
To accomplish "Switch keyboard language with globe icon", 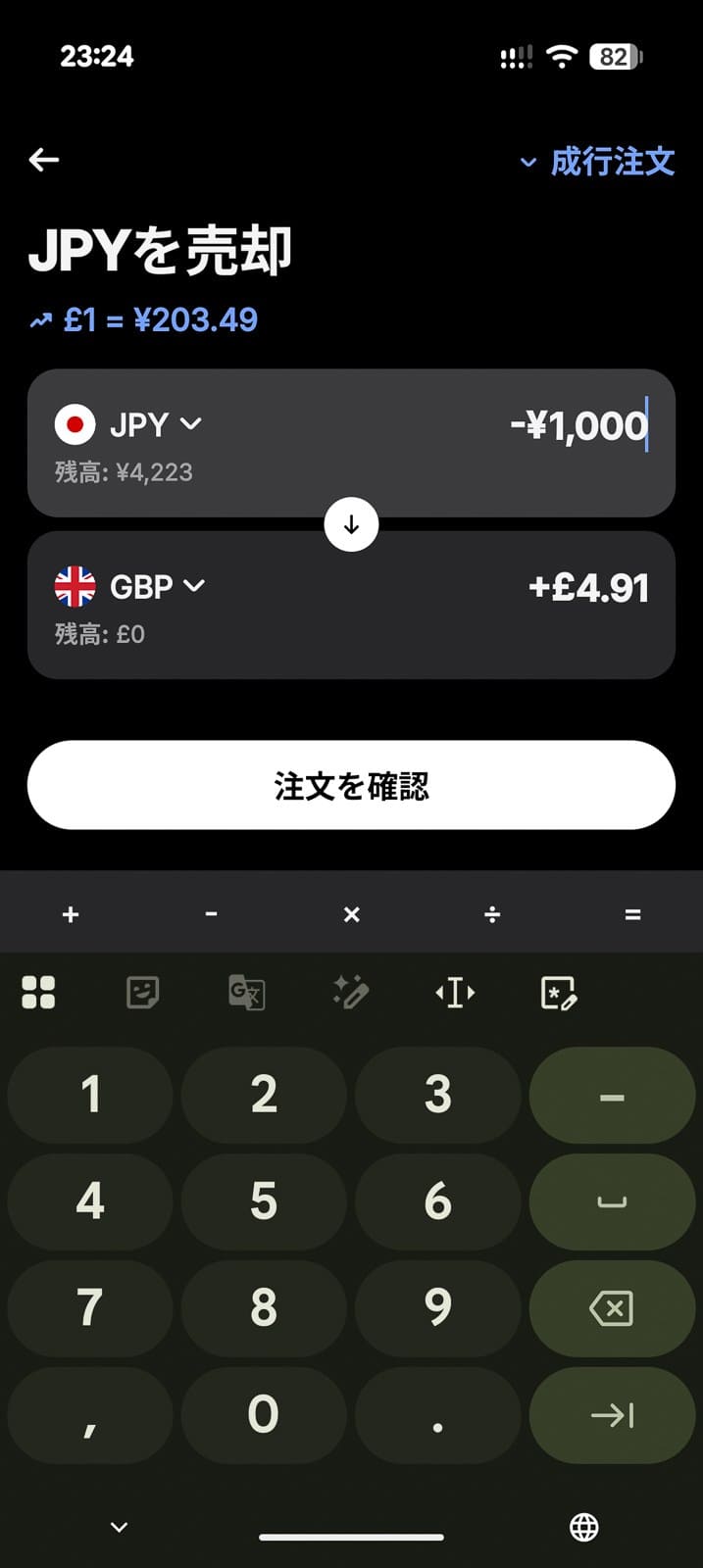I will tap(584, 1527).
